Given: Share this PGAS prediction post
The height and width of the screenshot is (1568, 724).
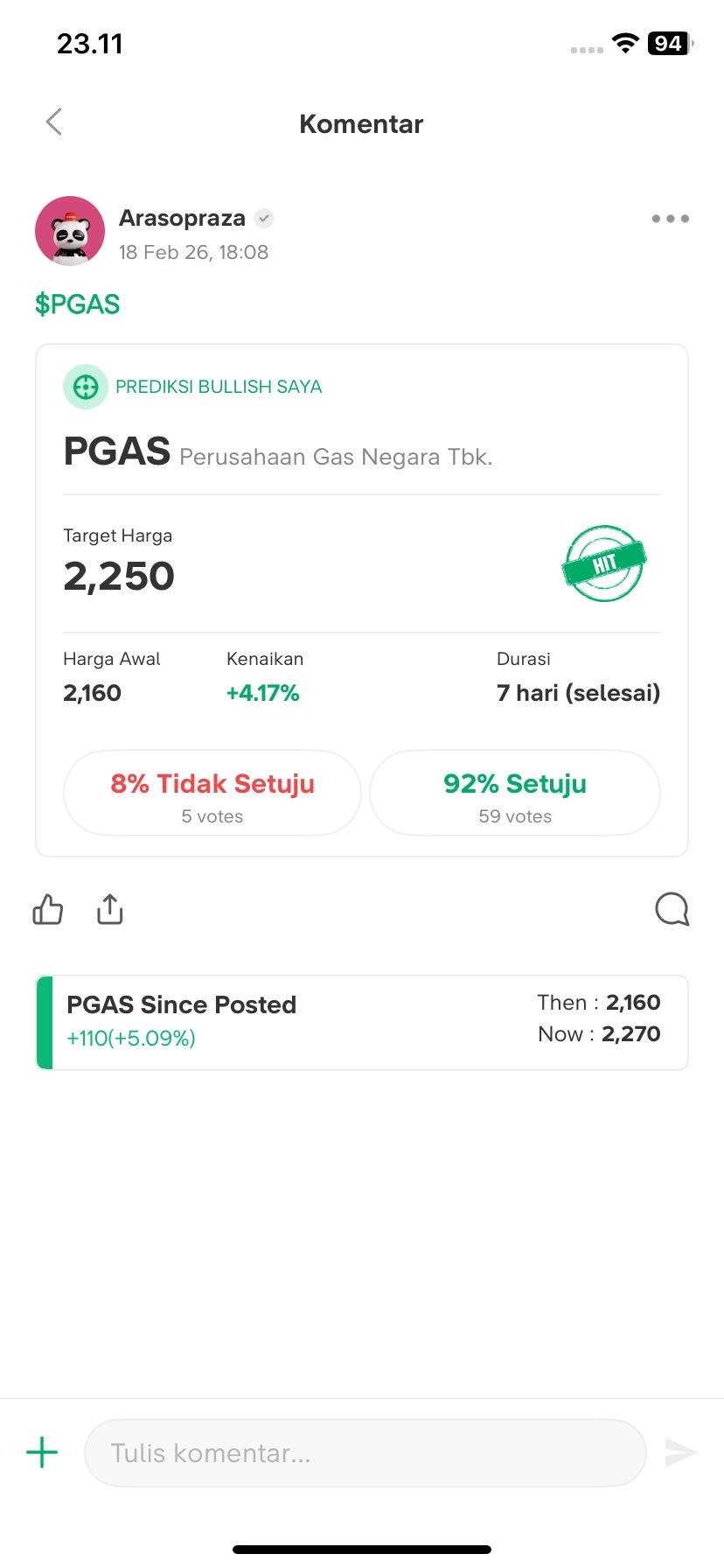Looking at the screenshot, I should coord(110,910).
